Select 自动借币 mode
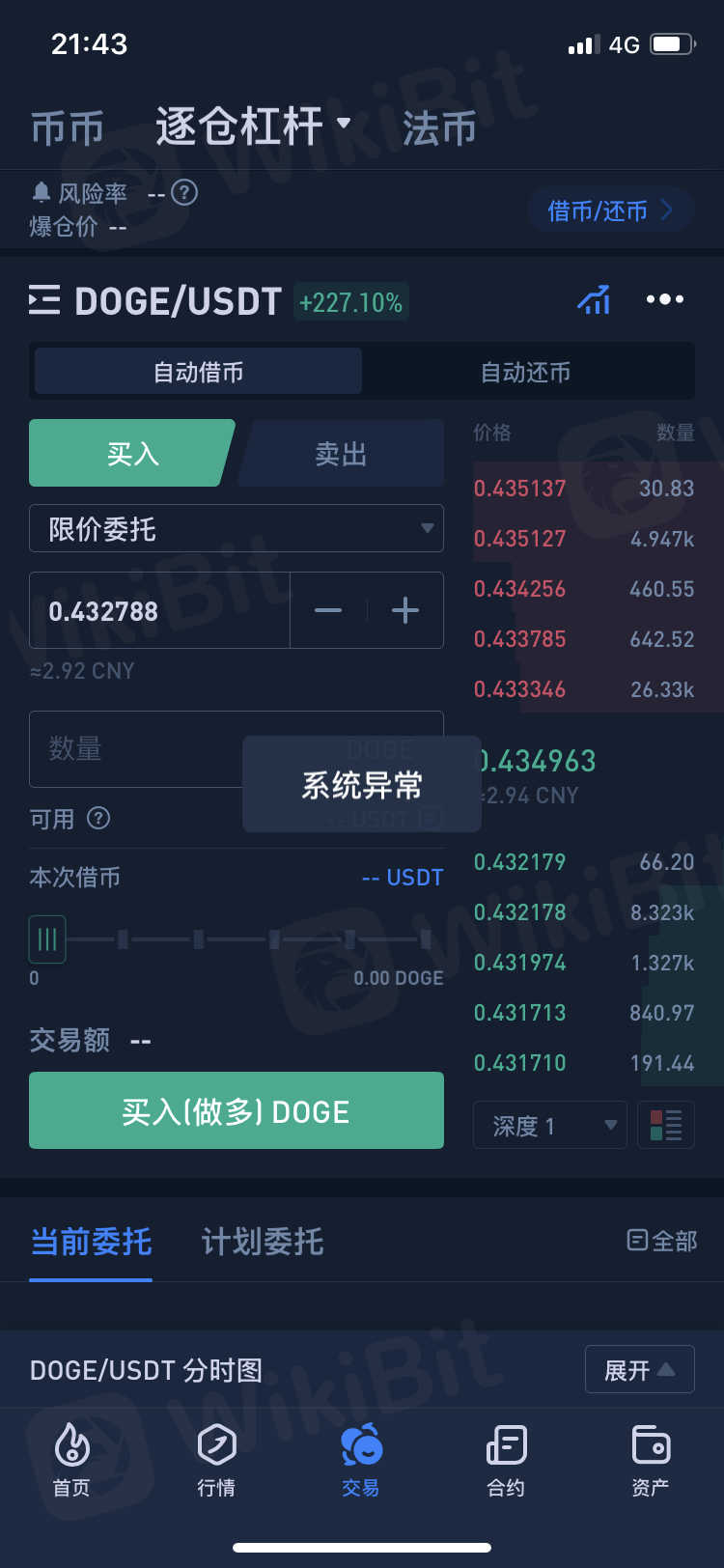 [198, 372]
